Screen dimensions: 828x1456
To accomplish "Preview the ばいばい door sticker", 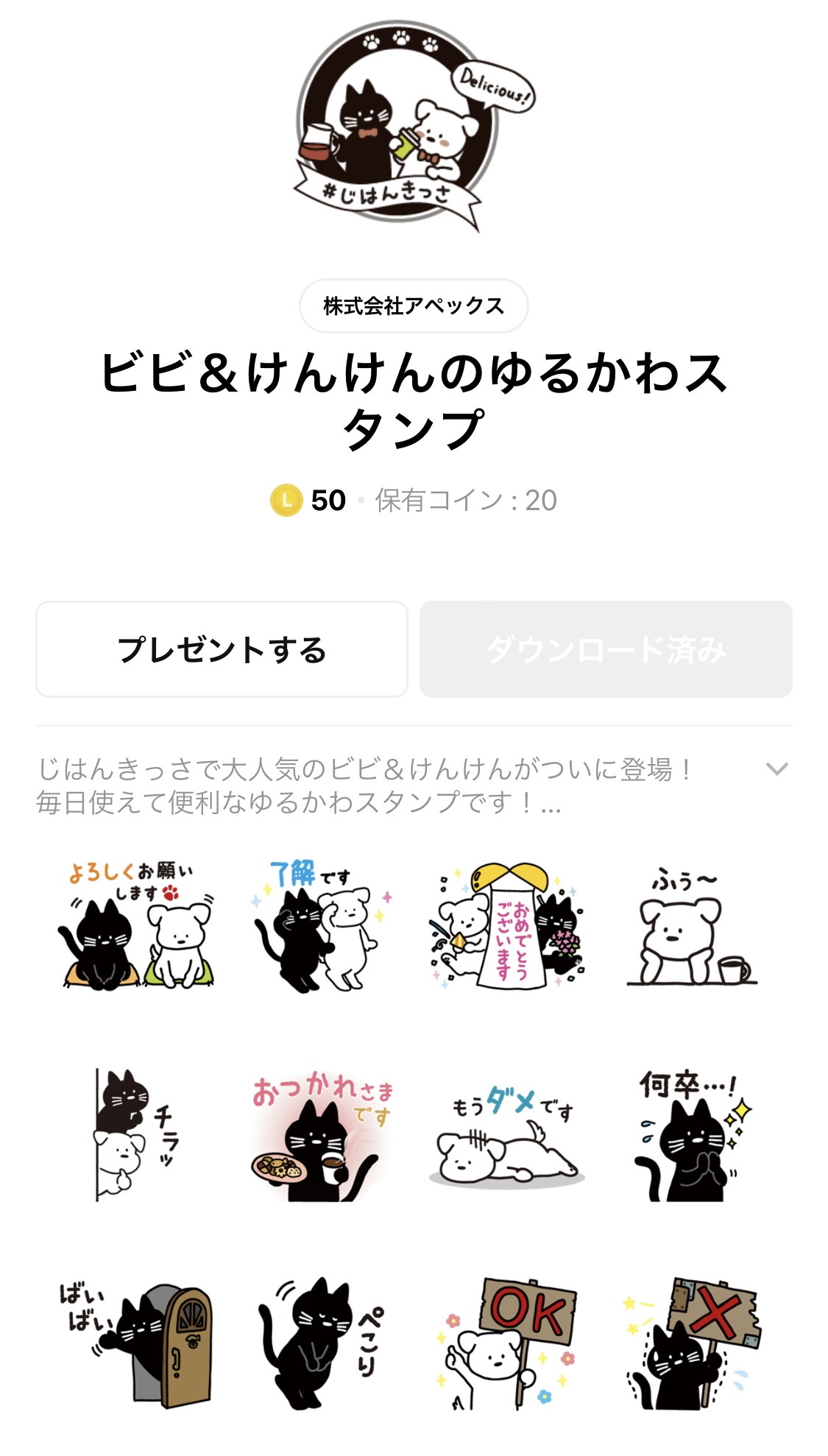I will coord(136,1344).
